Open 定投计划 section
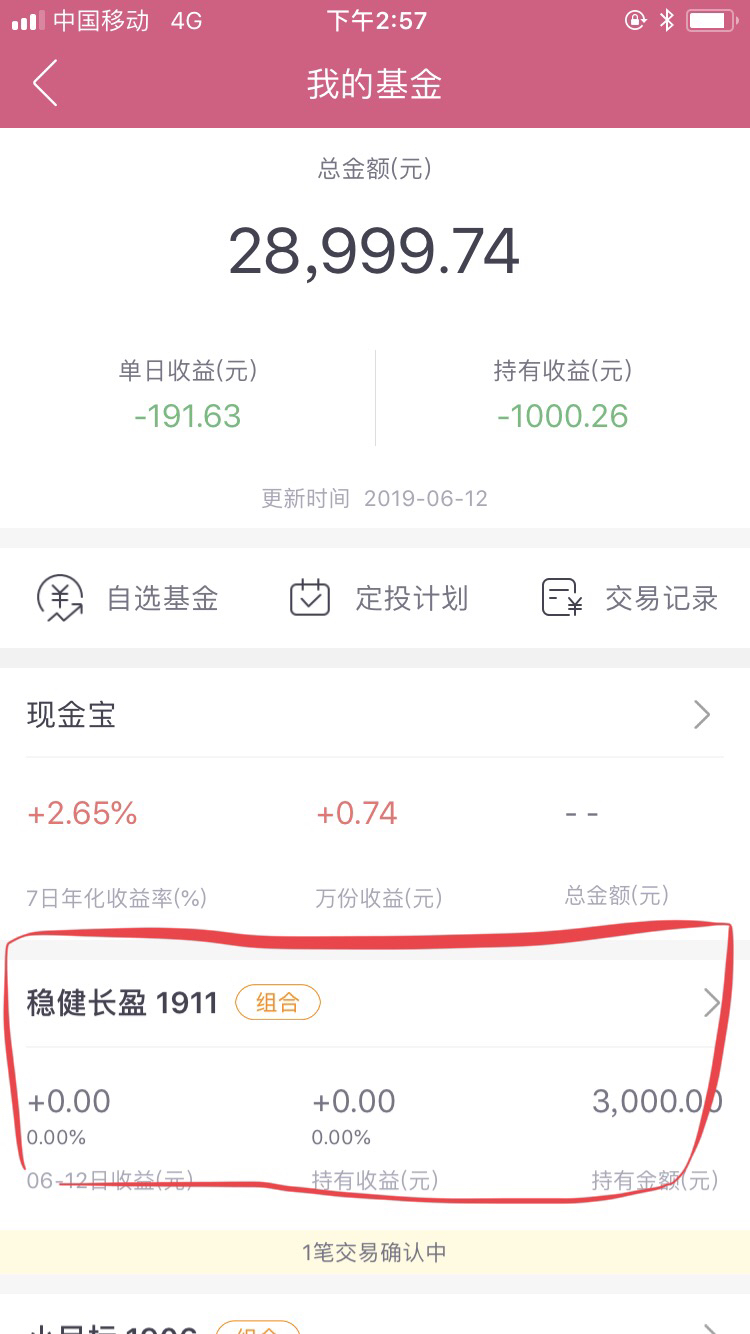 pos(379,598)
